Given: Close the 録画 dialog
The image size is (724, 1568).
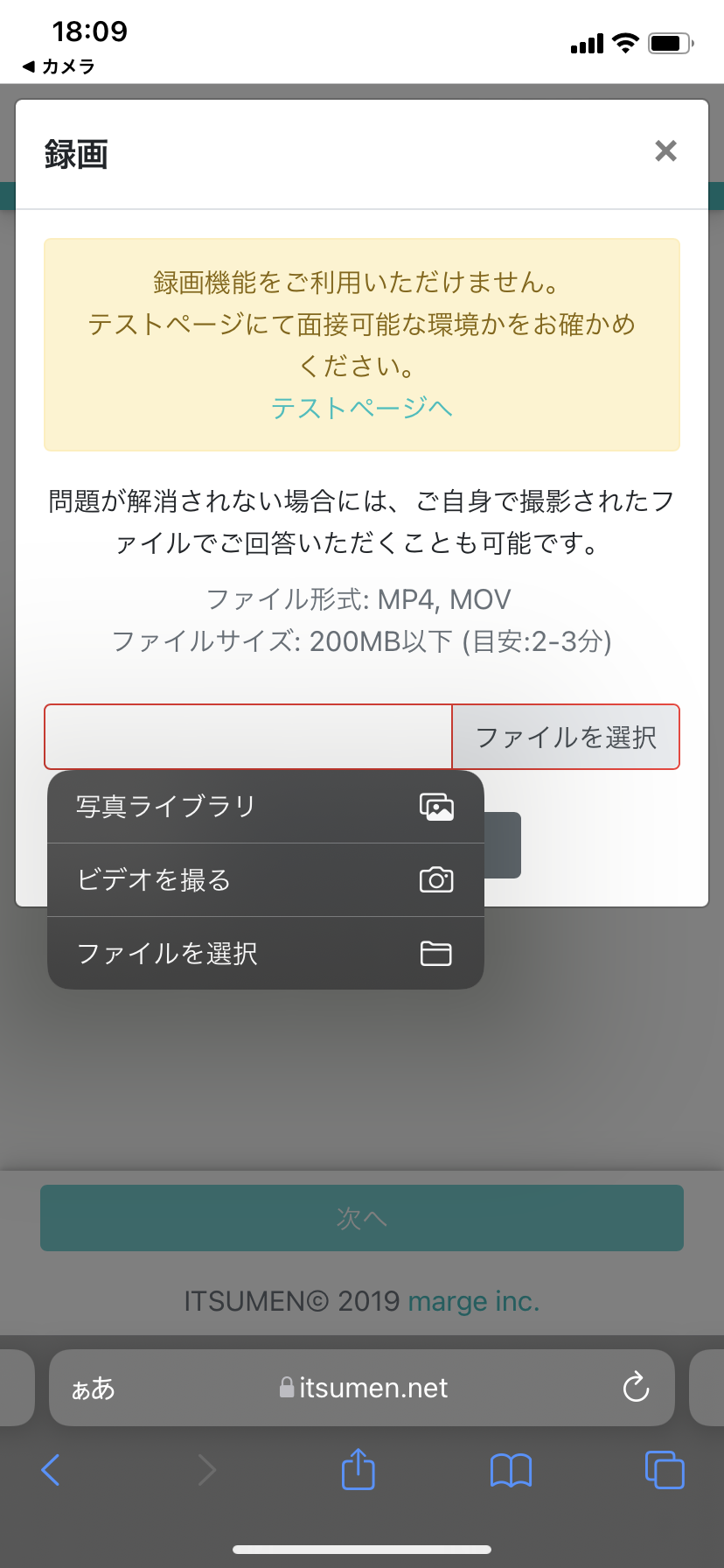Looking at the screenshot, I should (x=665, y=151).
